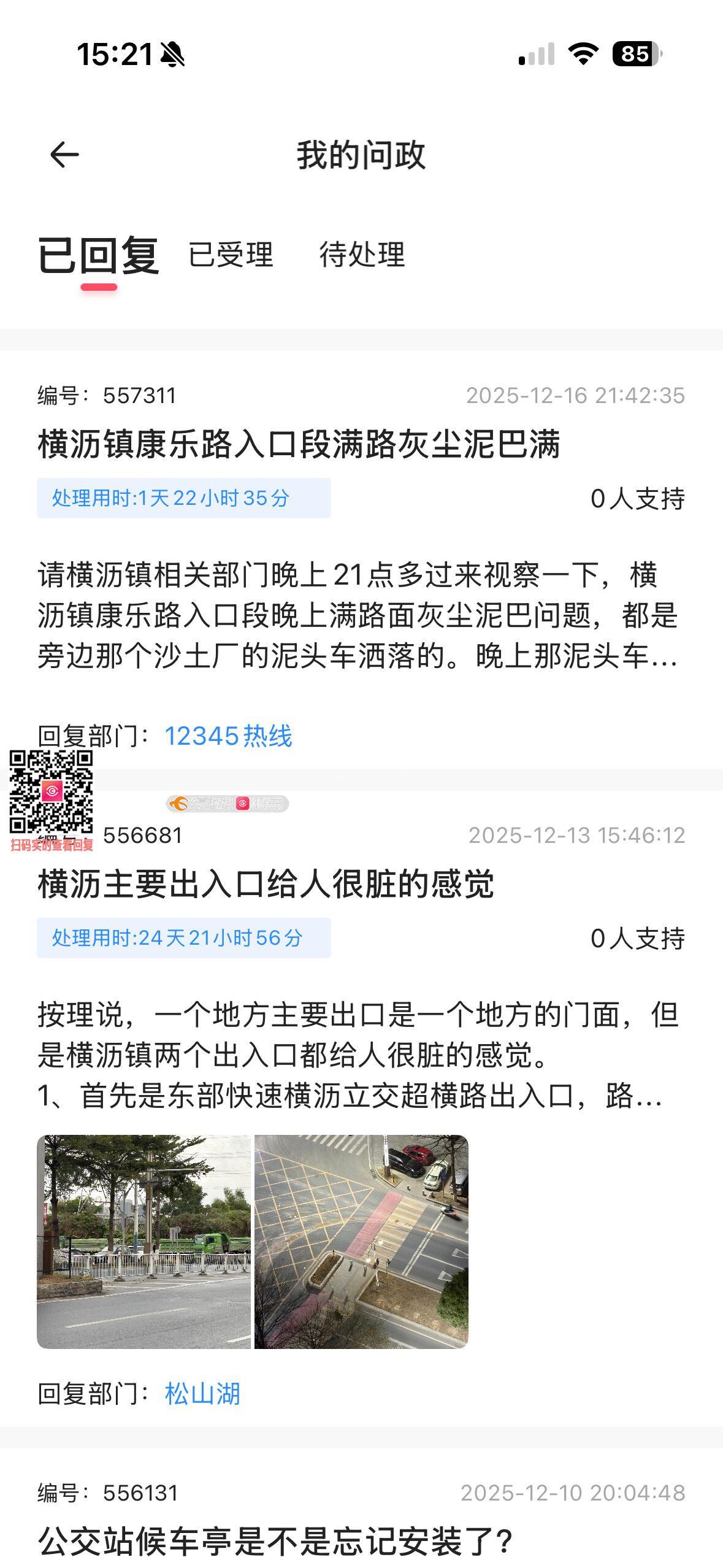723x1568 pixels.
Task: Open inquiry 横沥镇康乐路入口段满路灰尘泥巴满
Action: (299, 444)
